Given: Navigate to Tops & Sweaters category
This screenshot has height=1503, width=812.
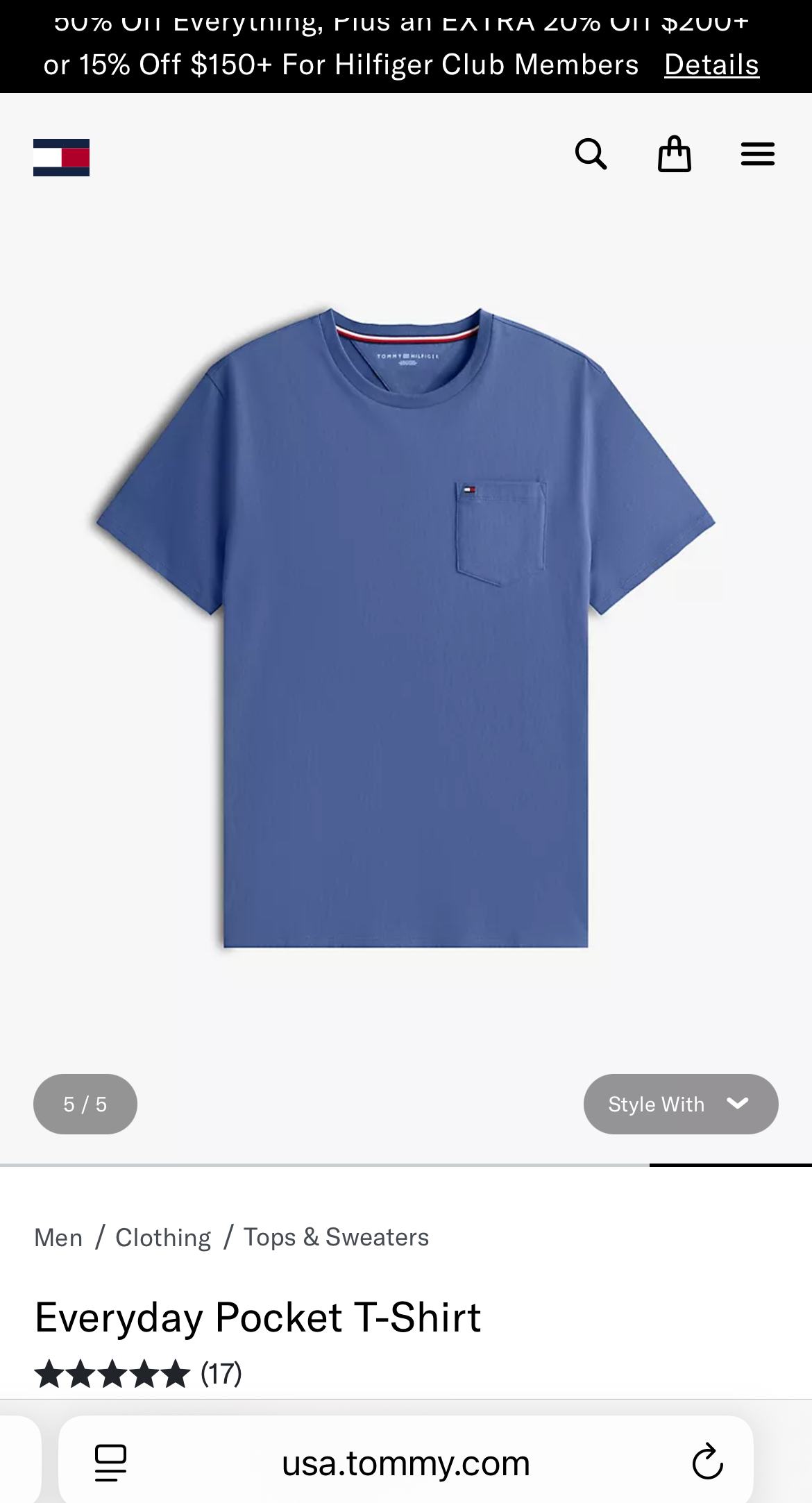Looking at the screenshot, I should [336, 1238].
